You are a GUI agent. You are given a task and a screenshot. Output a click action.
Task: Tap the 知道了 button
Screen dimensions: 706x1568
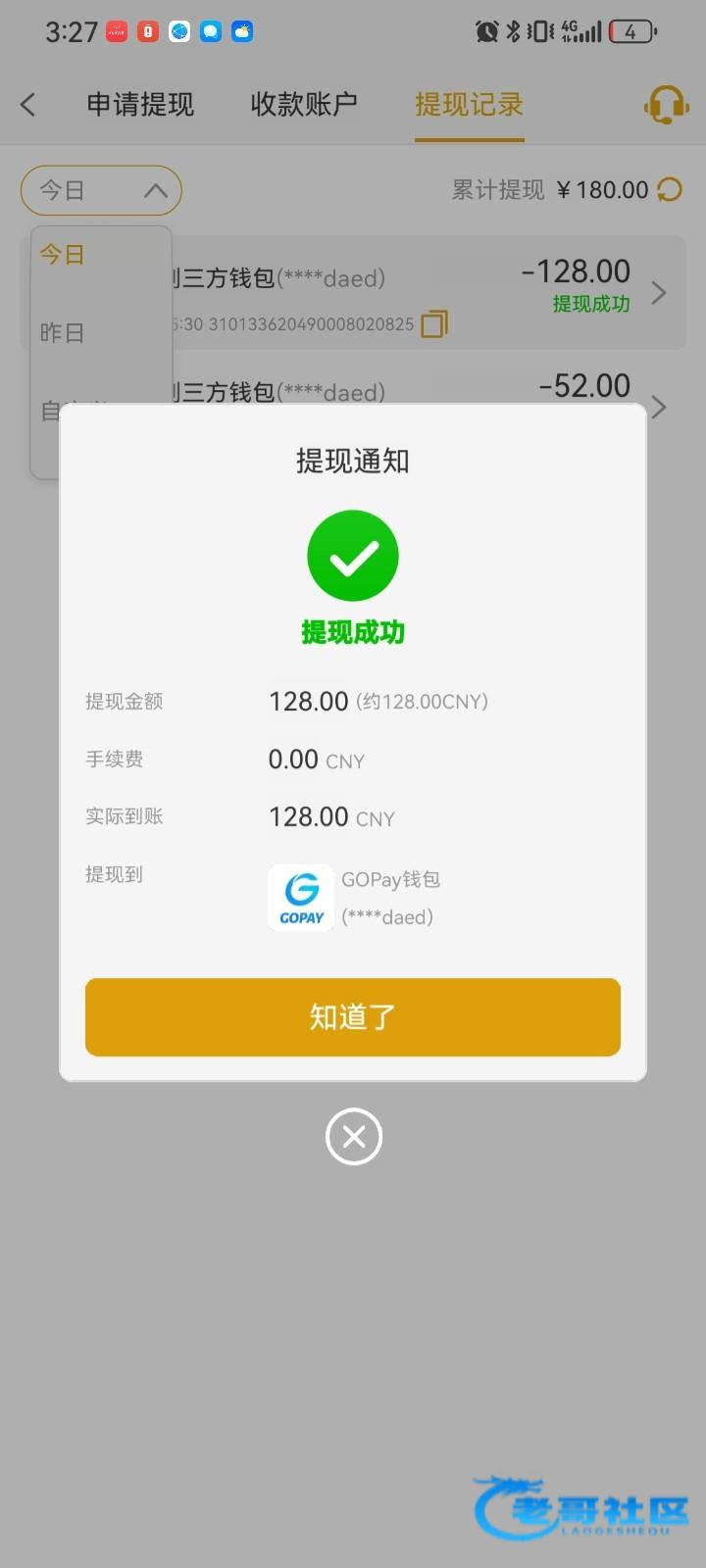[x=353, y=1017]
